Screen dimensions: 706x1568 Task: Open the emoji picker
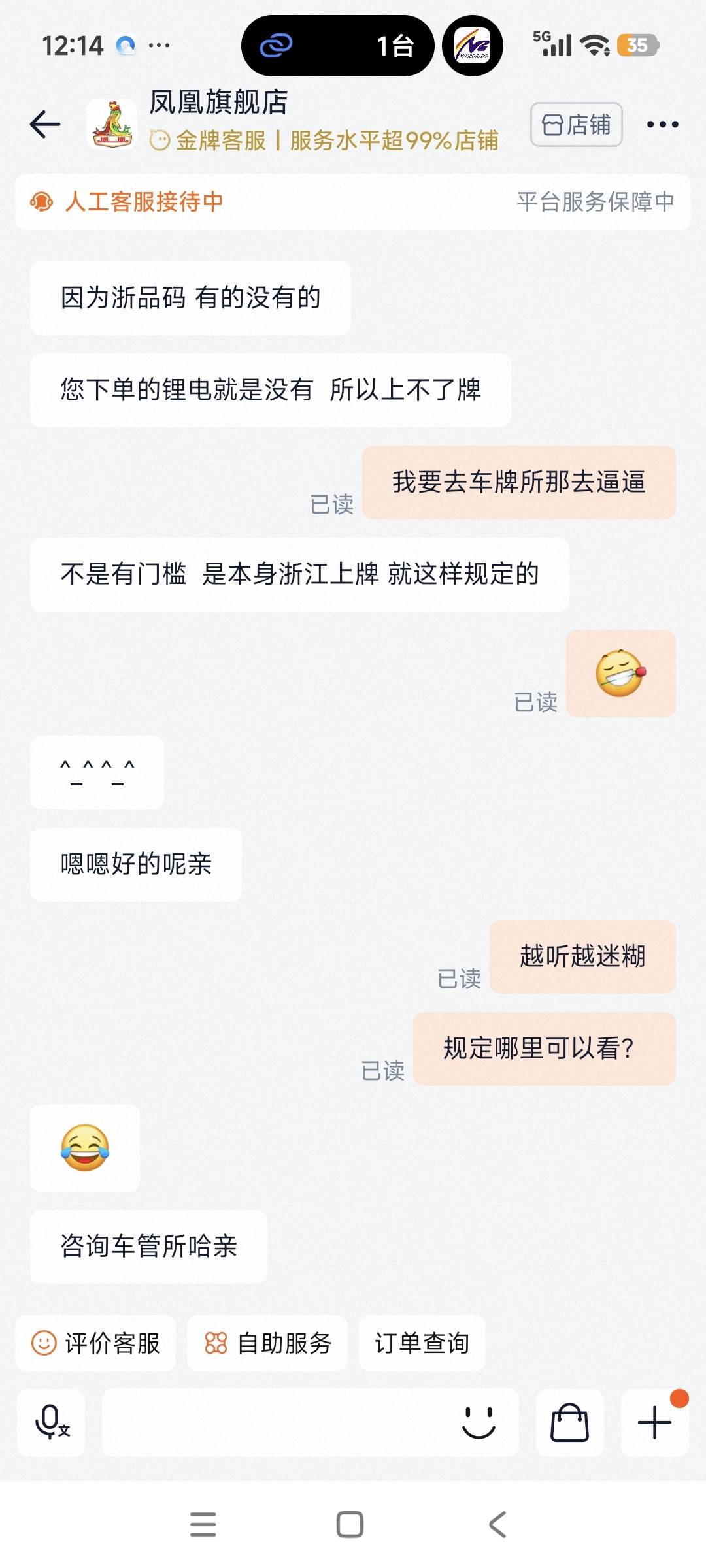tap(479, 1423)
